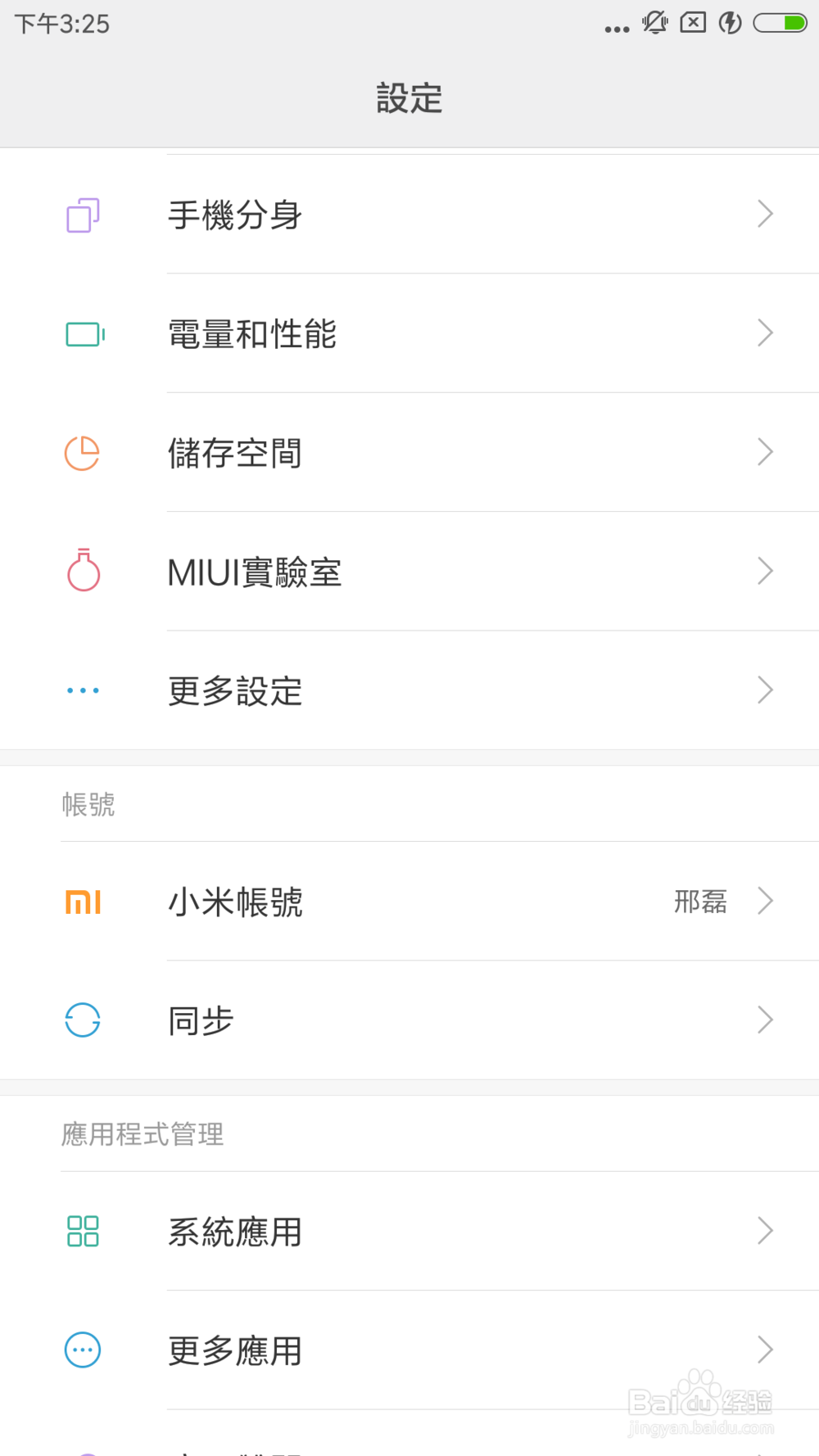Open 系統應用 settings
Viewport: 819px width, 1456px height.
409,1231
